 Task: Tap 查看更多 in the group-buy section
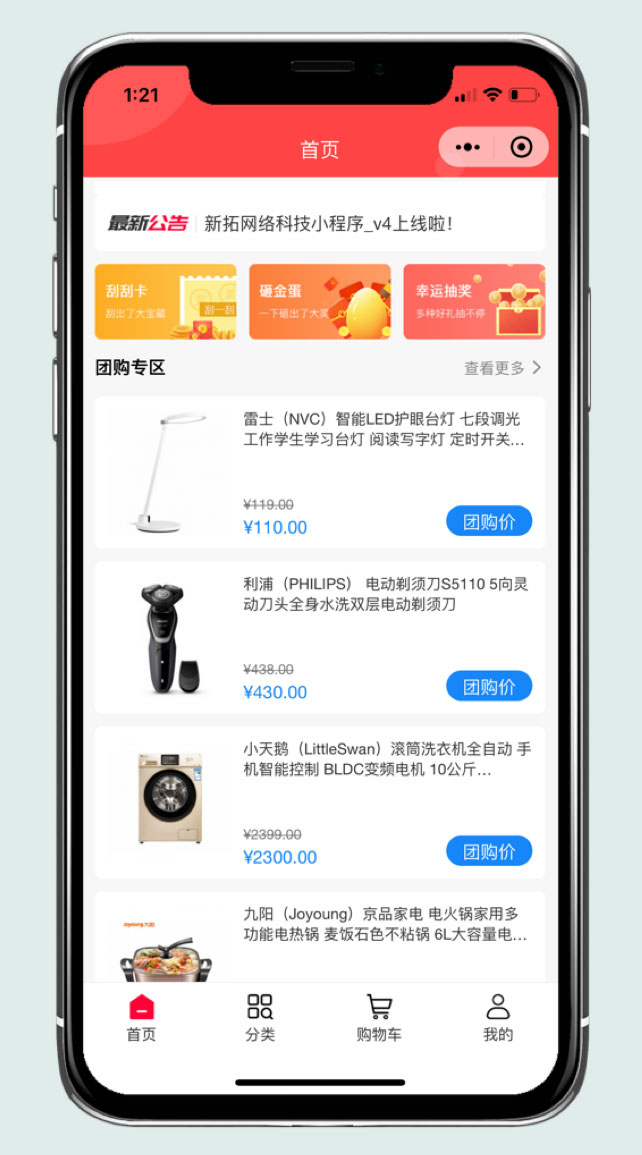tap(502, 368)
